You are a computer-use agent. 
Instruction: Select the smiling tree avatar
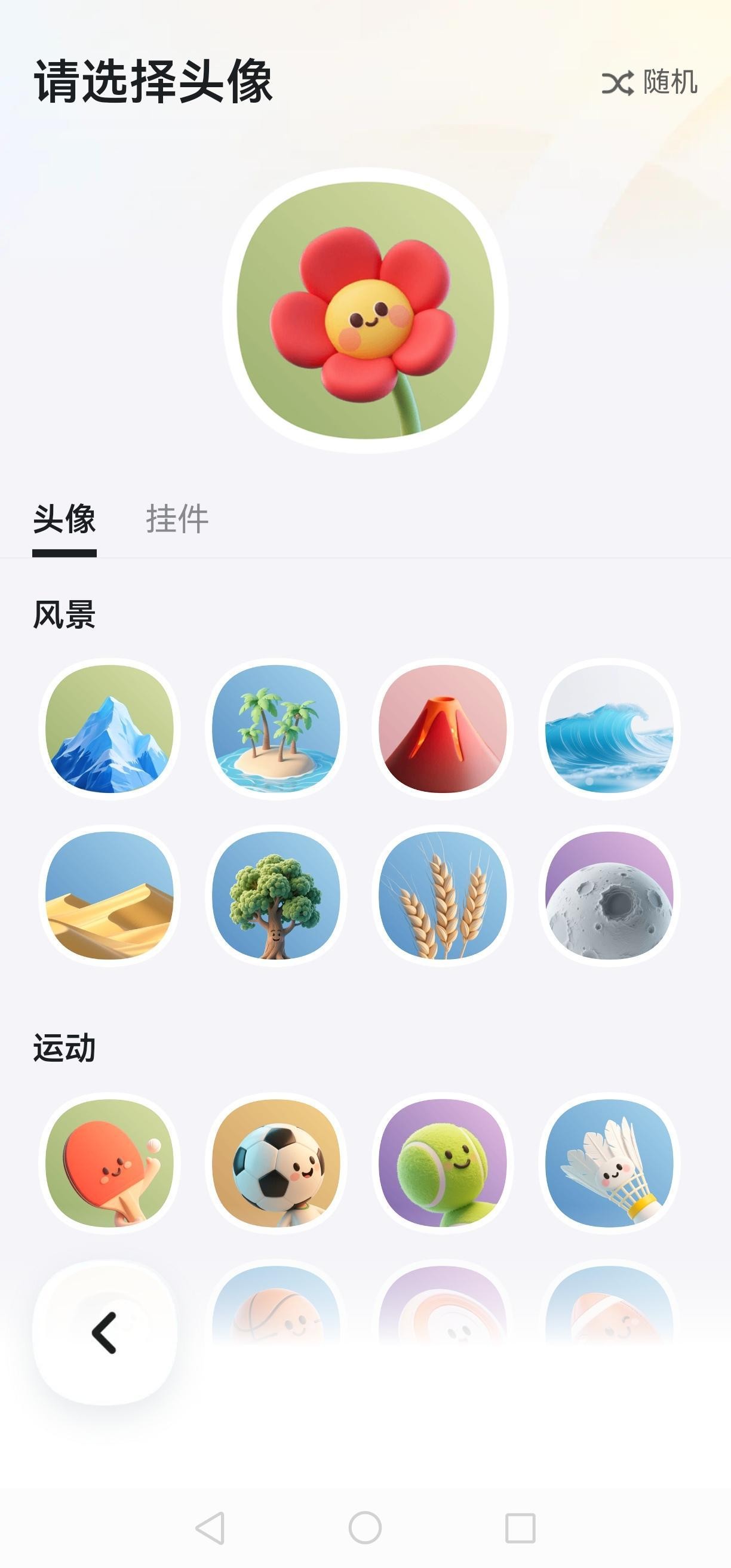(x=277, y=896)
